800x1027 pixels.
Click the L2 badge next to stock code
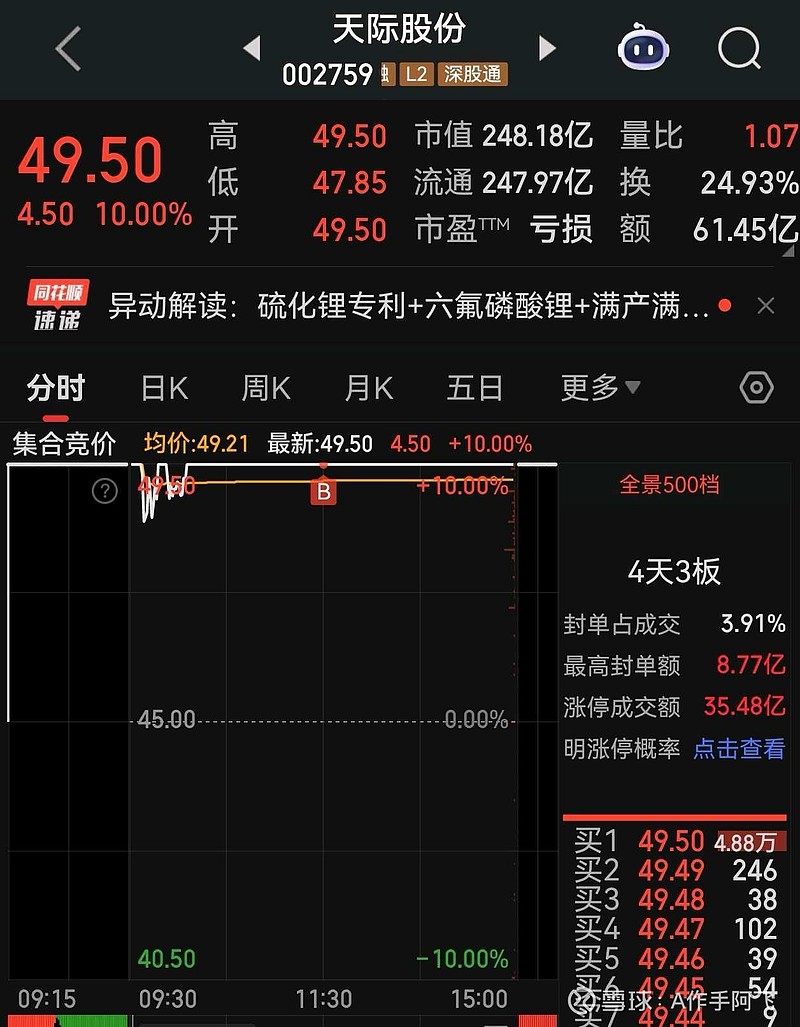pyautogui.click(x=416, y=74)
